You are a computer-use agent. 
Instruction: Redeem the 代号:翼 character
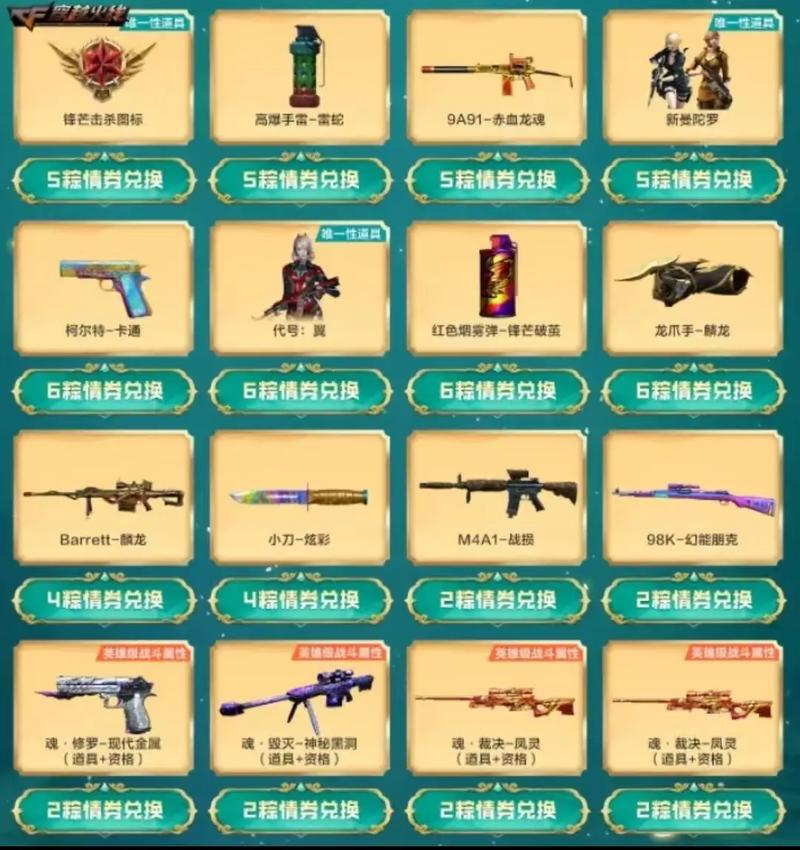[x=300, y=391]
